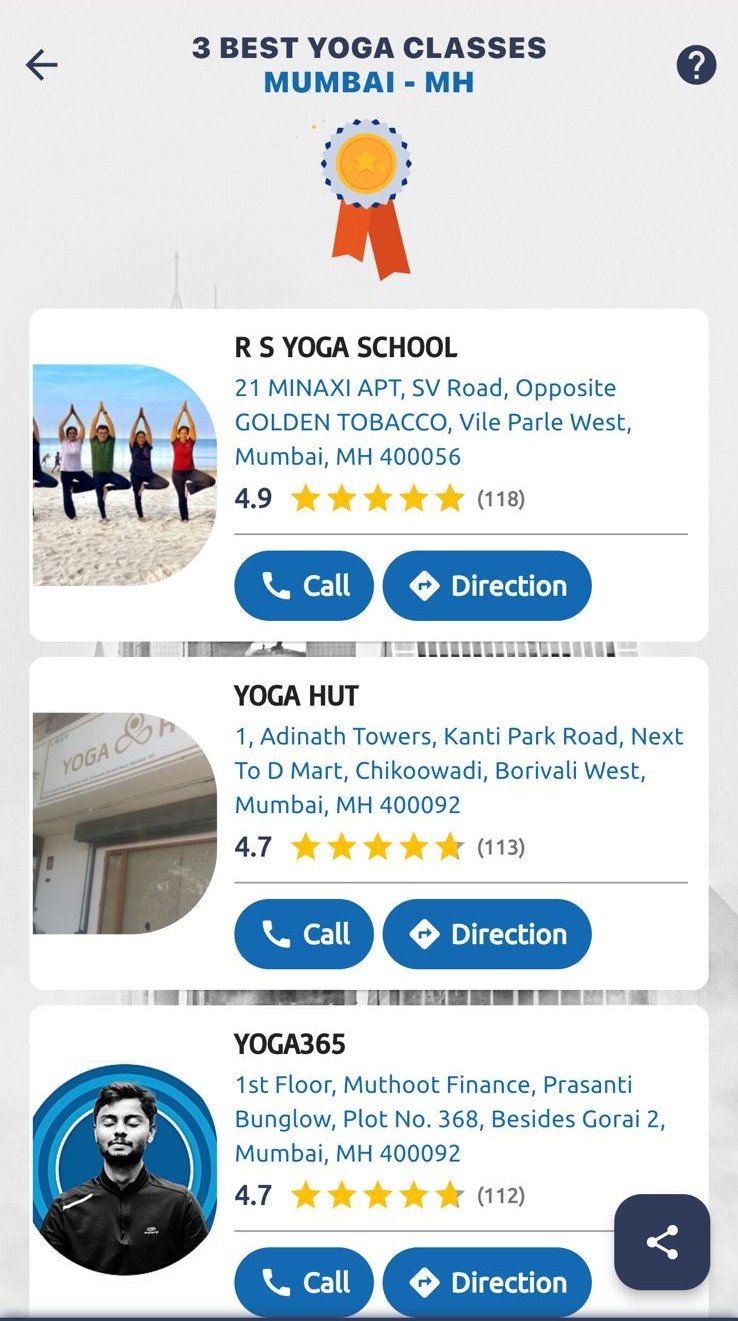Get directions to Yoga Hut
This screenshot has width=738, height=1321.
click(x=487, y=934)
